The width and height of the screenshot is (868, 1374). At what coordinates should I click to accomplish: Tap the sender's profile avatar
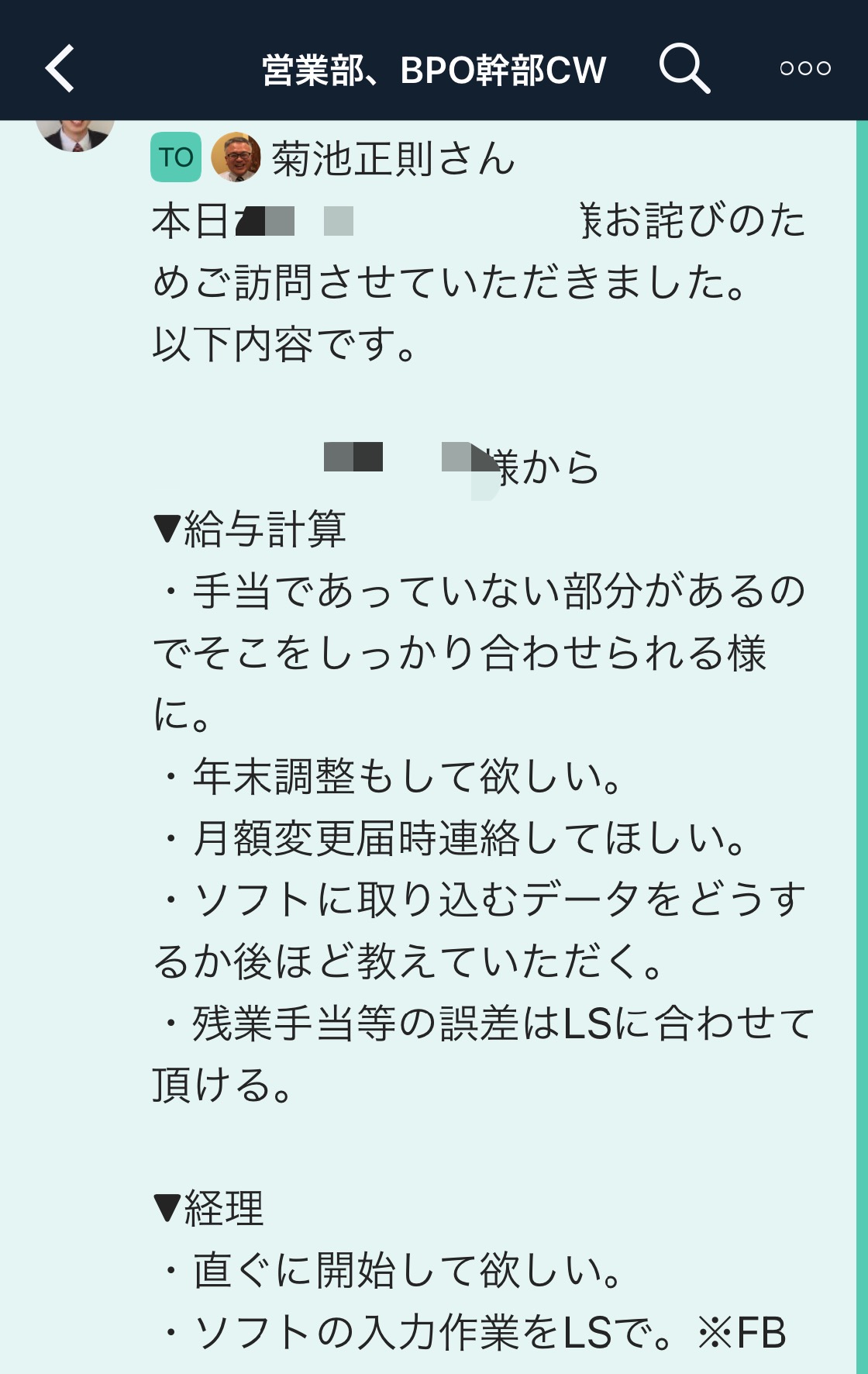pos(75,134)
